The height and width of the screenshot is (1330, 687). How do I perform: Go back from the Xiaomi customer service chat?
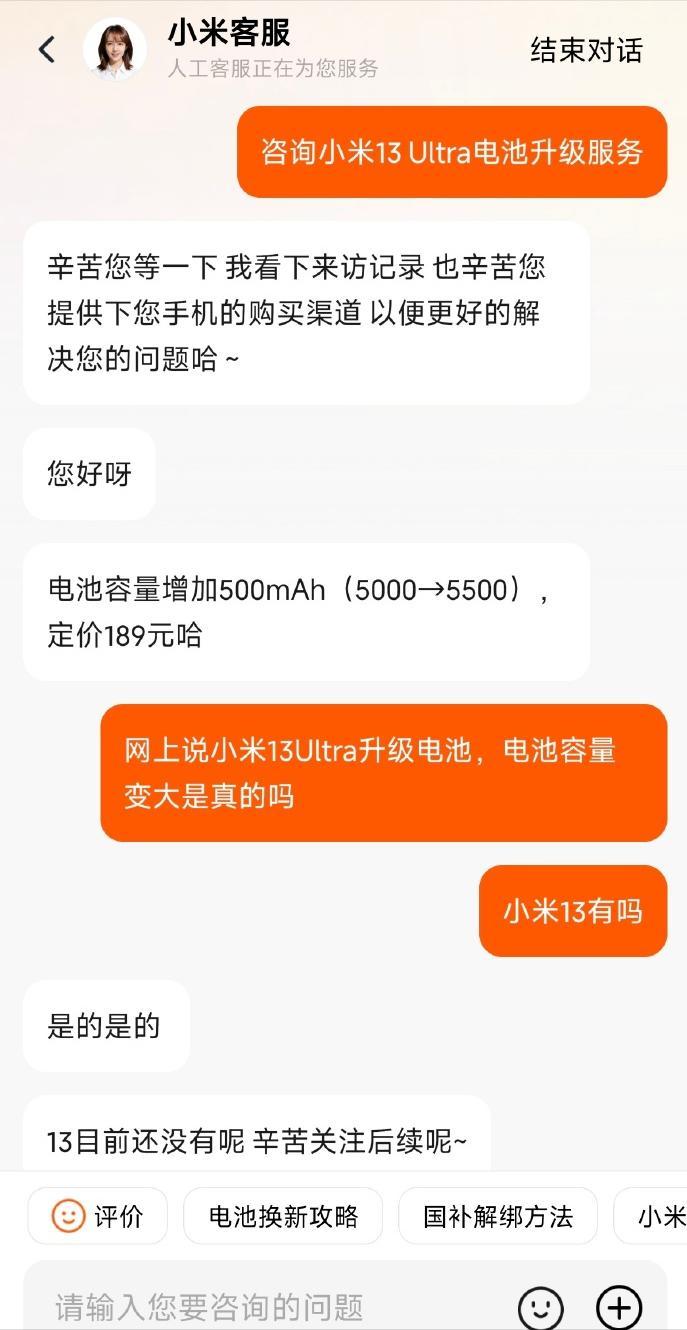click(47, 50)
